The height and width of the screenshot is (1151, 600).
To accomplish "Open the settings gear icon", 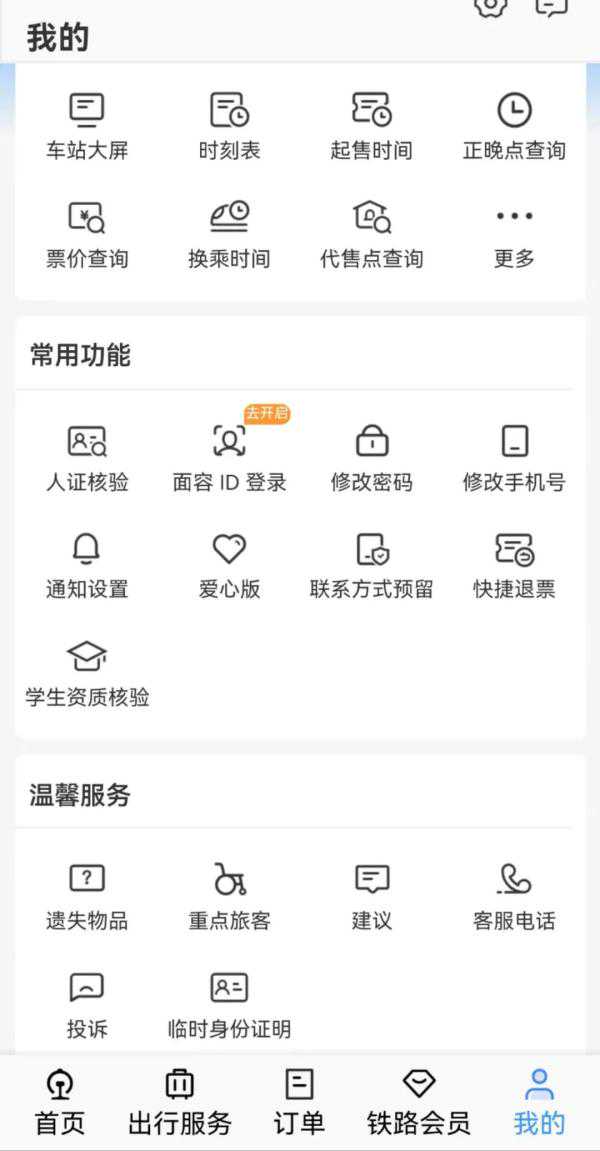I will [x=490, y=6].
